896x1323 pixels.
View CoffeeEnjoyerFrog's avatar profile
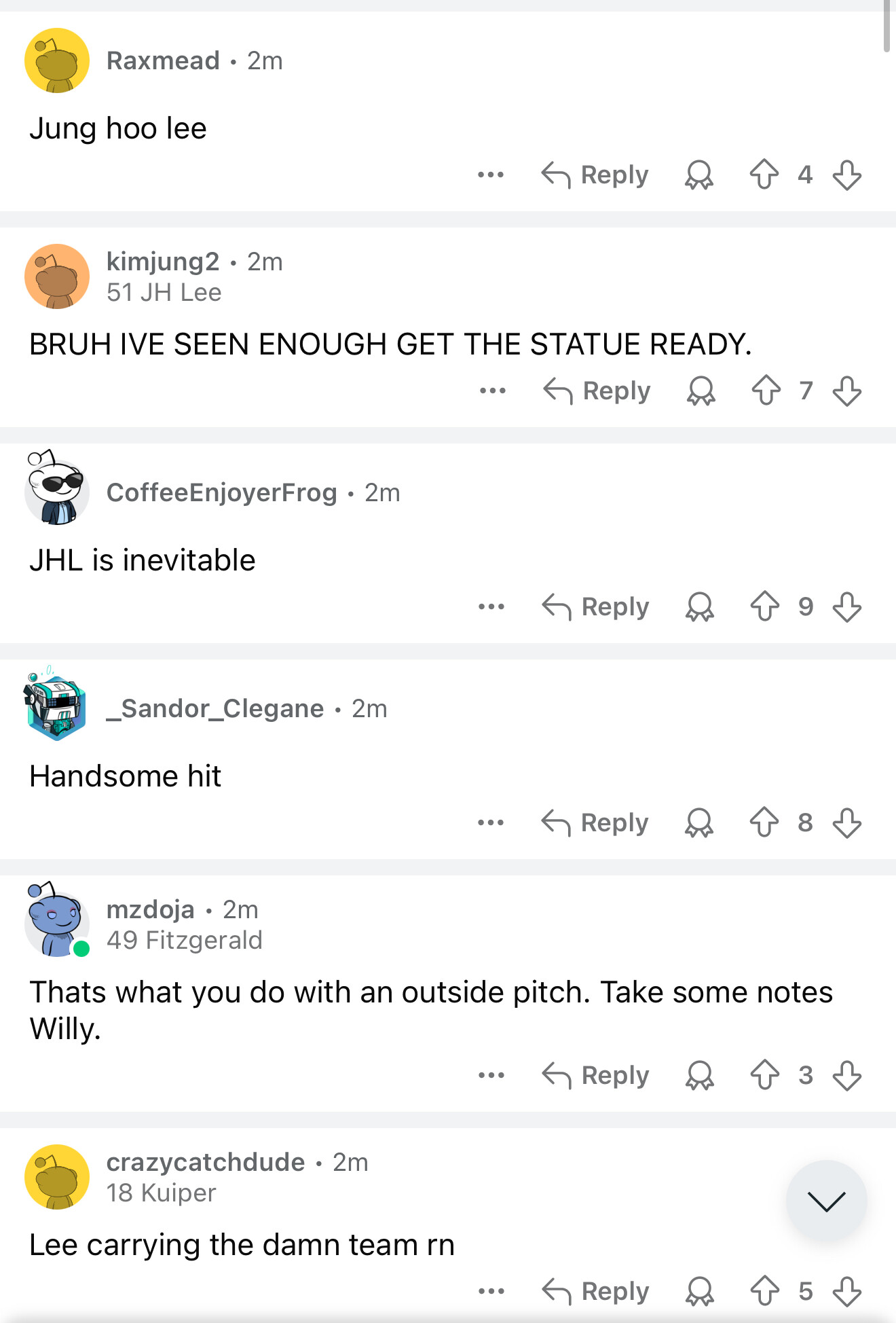point(57,488)
